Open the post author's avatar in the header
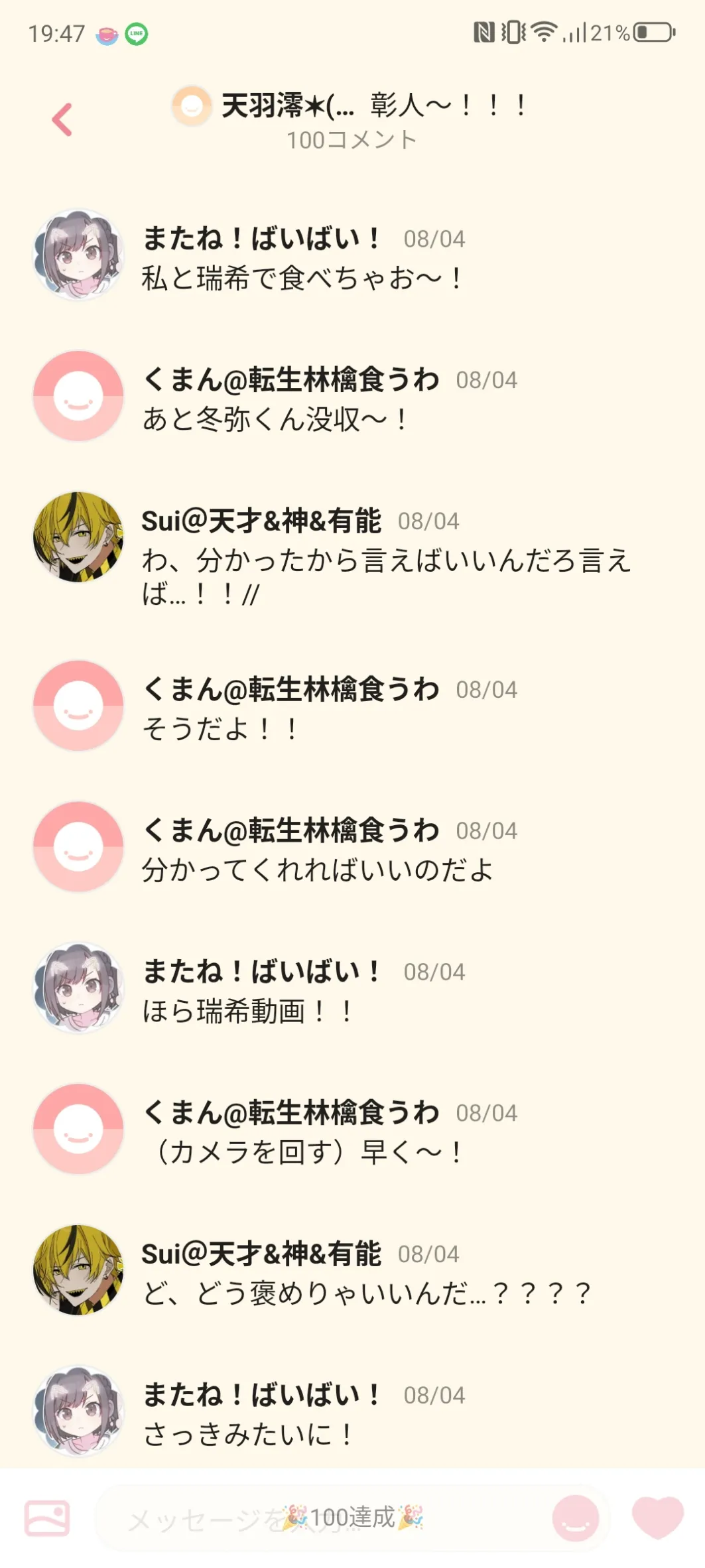 [x=192, y=105]
